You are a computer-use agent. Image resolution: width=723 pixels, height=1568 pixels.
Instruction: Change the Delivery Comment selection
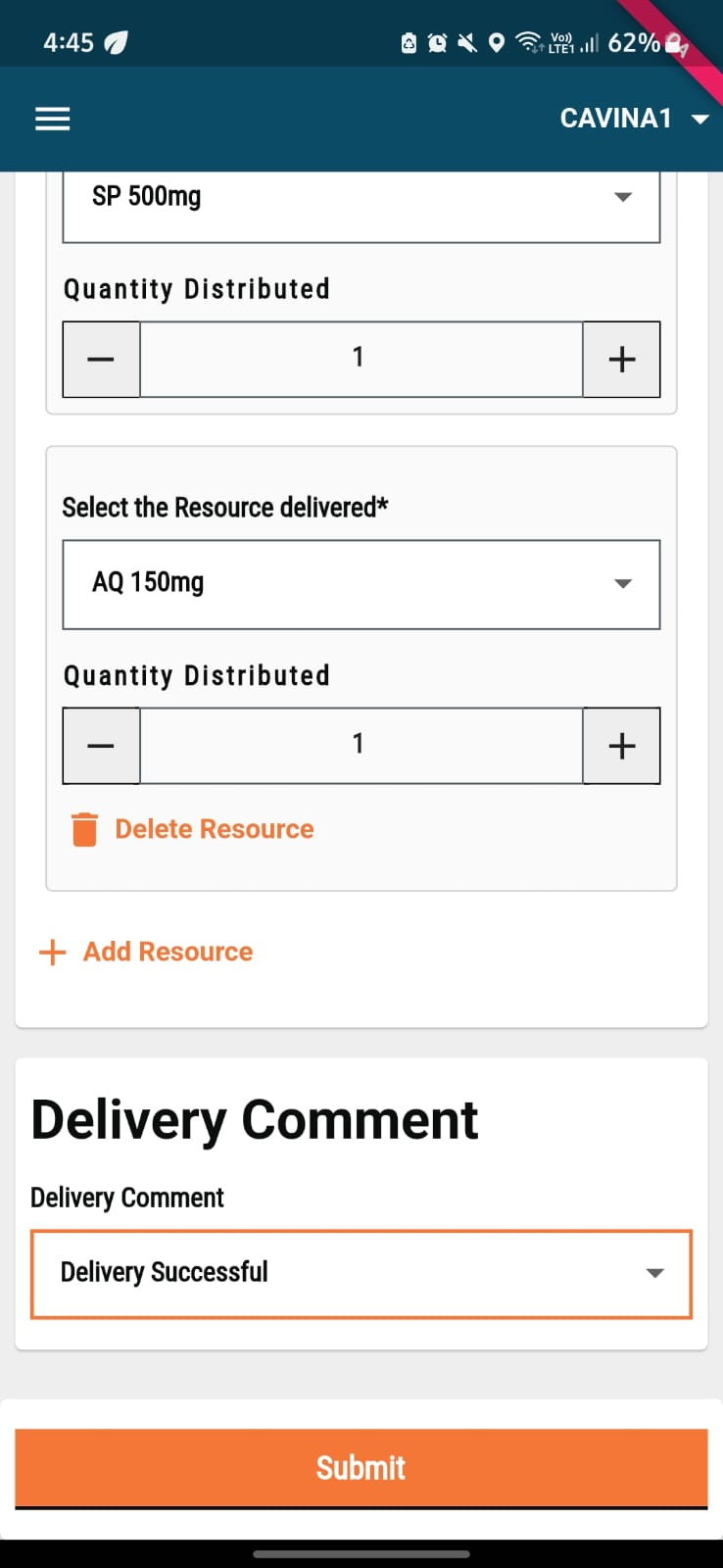click(x=361, y=1273)
